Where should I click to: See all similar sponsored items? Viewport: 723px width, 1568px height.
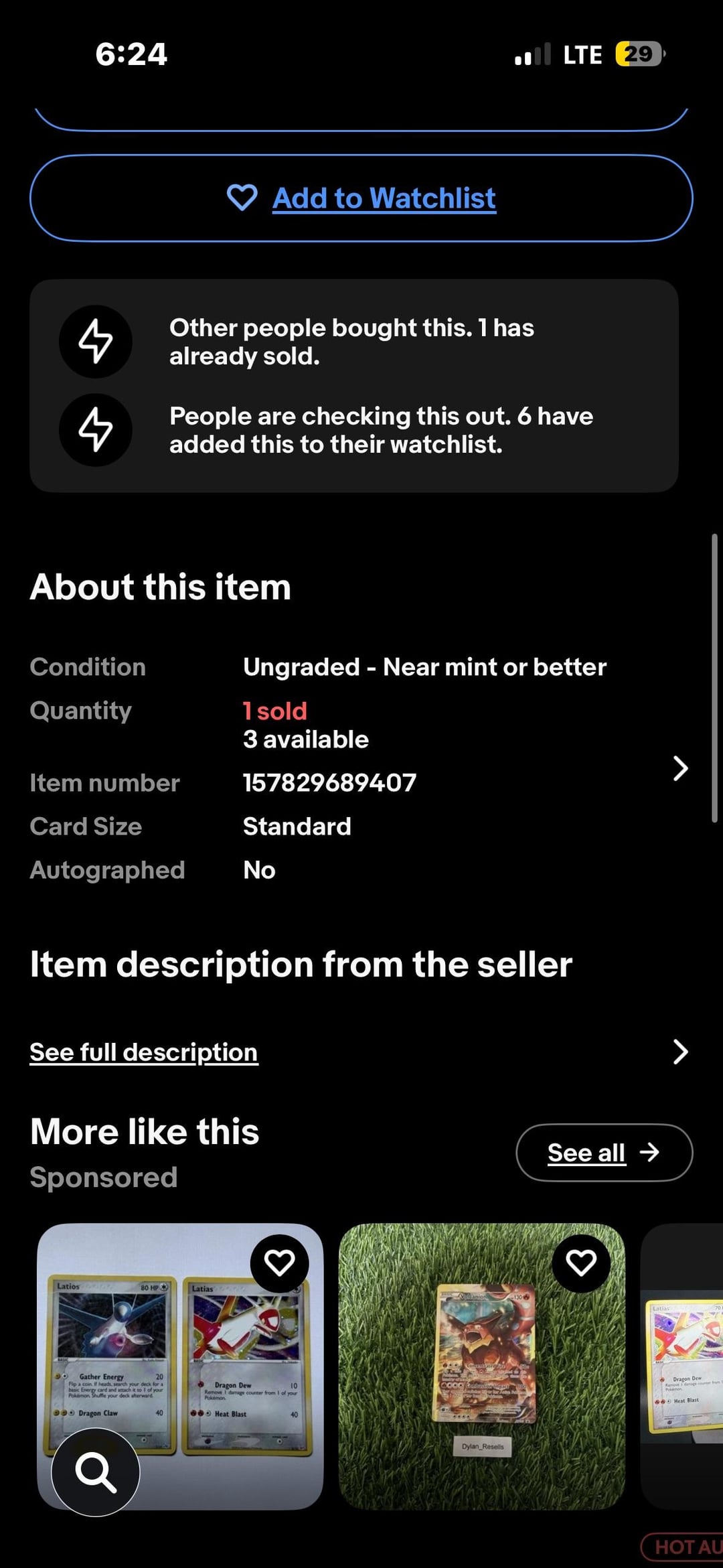pos(604,1153)
